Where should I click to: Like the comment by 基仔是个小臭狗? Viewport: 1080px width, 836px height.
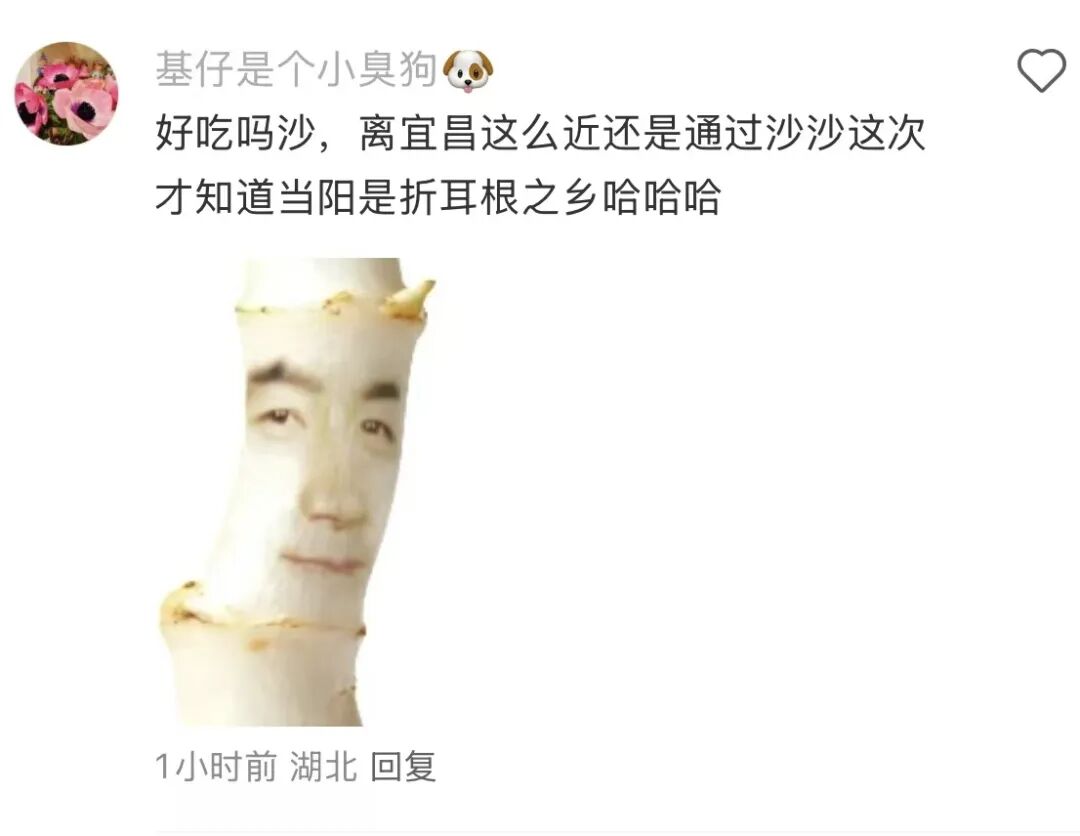pos(1041,71)
